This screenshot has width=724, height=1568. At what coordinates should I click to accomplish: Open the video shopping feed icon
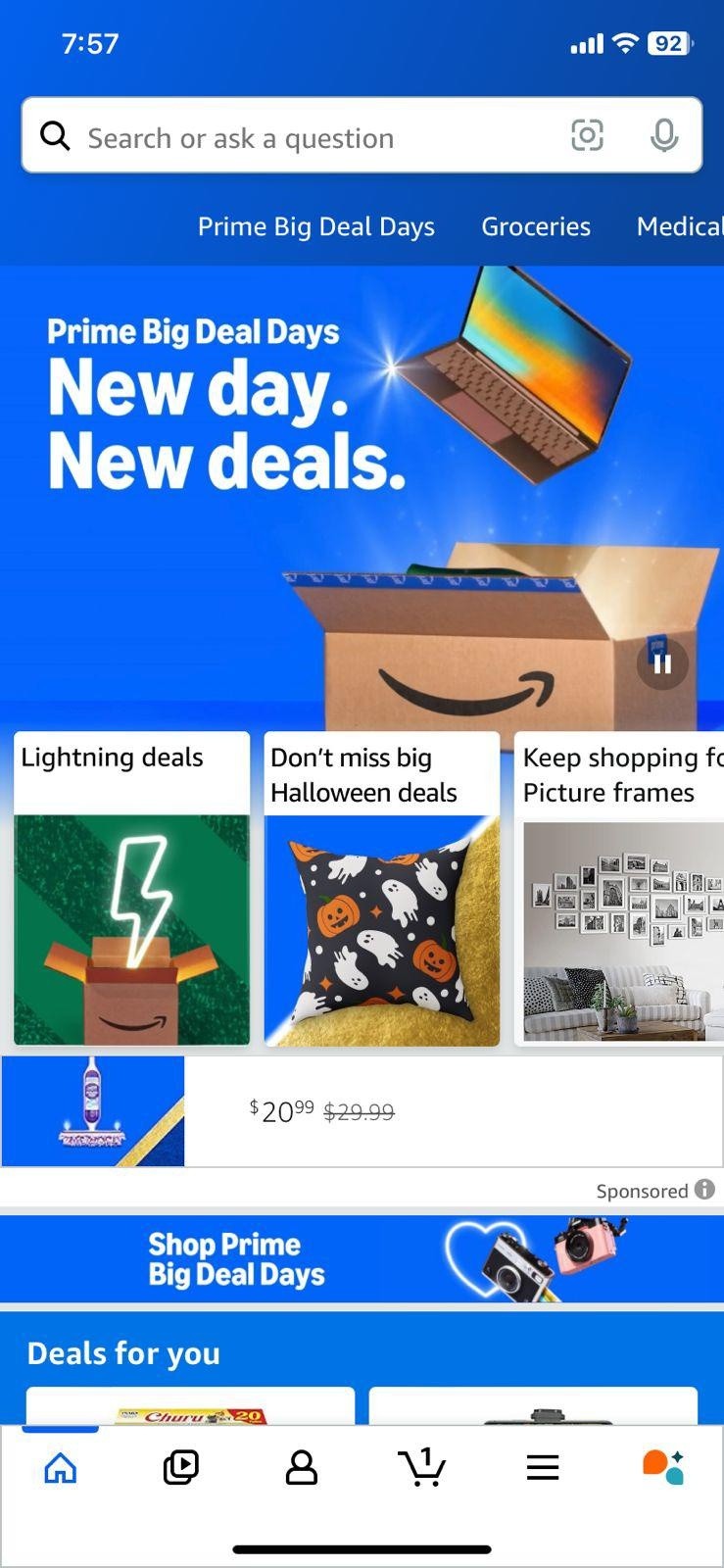pos(180,1466)
